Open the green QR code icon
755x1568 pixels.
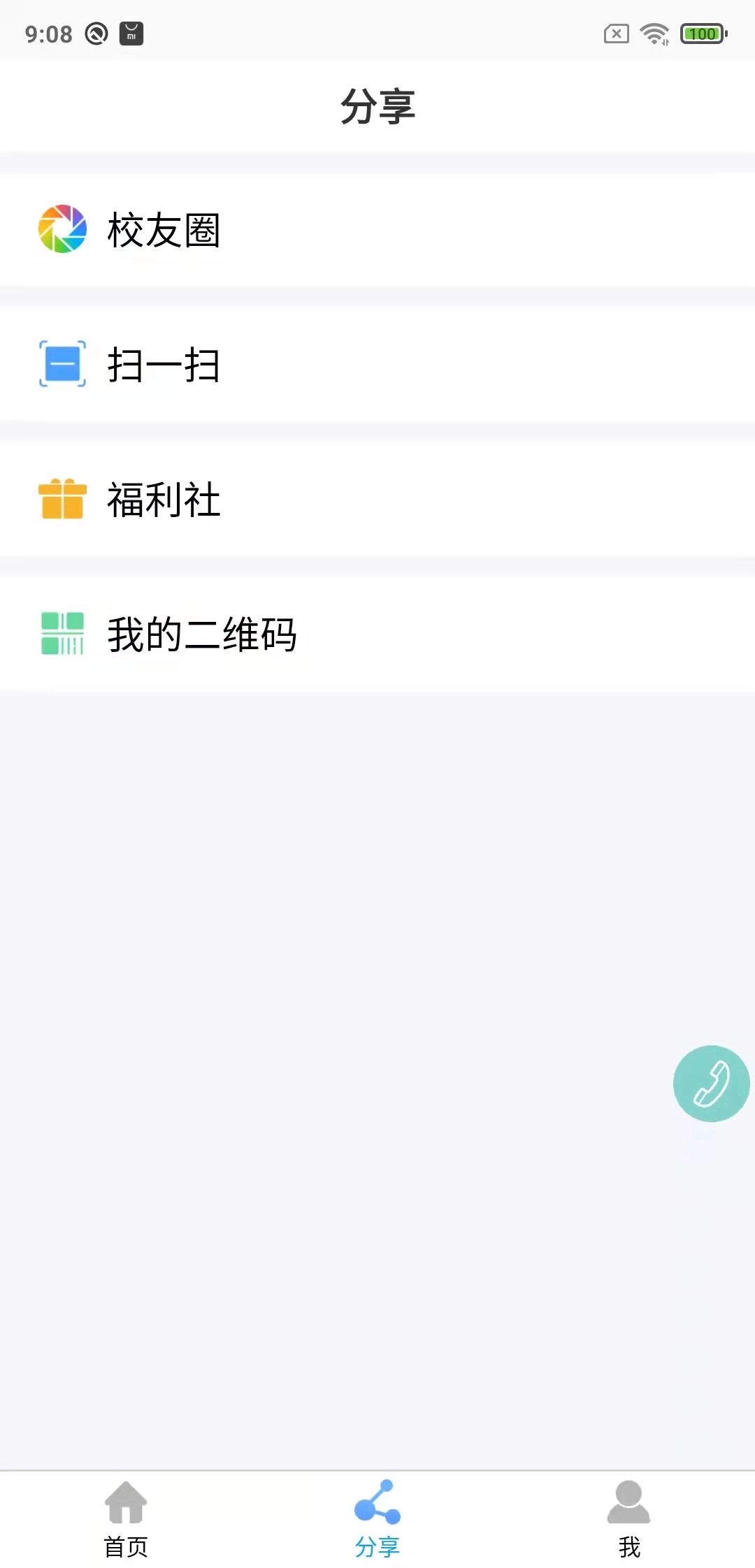62,633
